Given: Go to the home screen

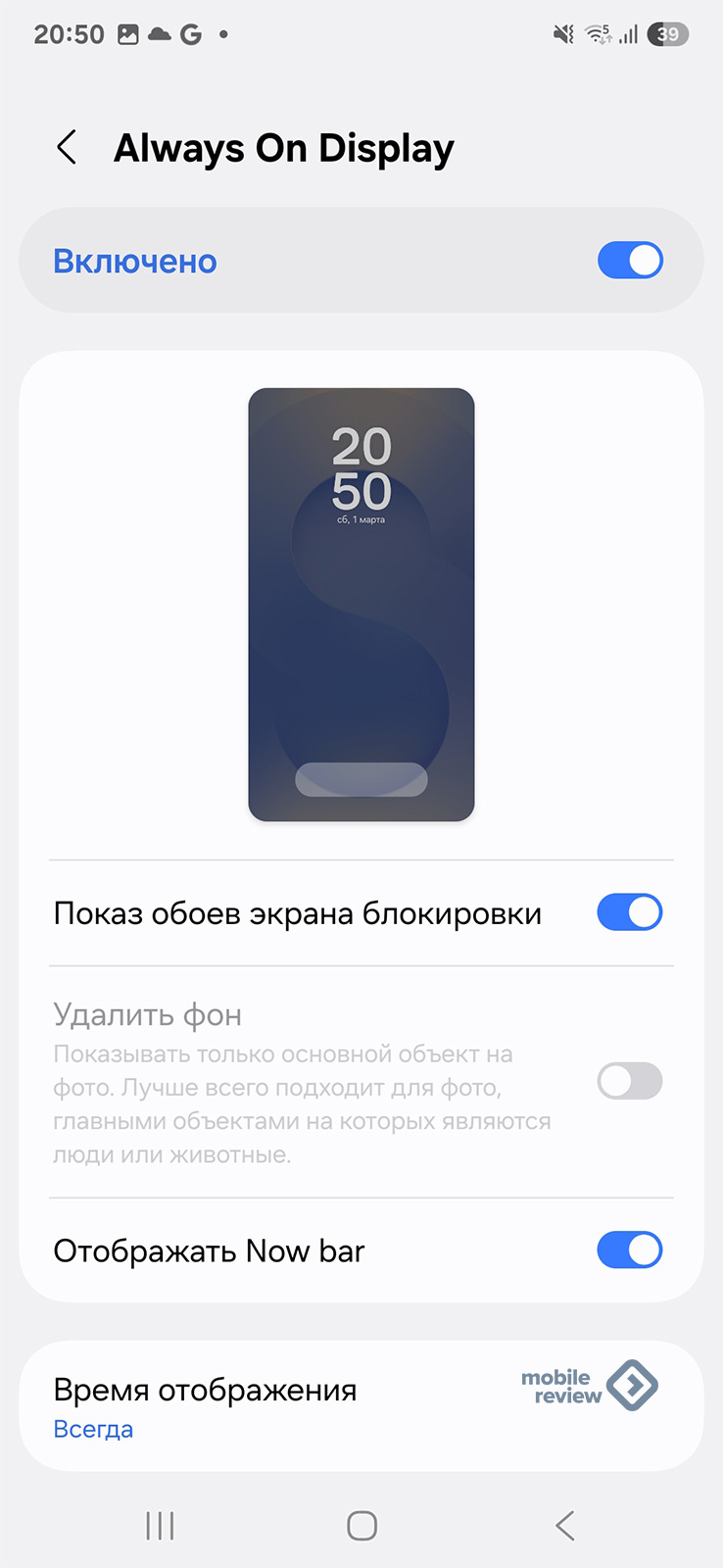Looking at the screenshot, I should pyautogui.click(x=361, y=1525).
